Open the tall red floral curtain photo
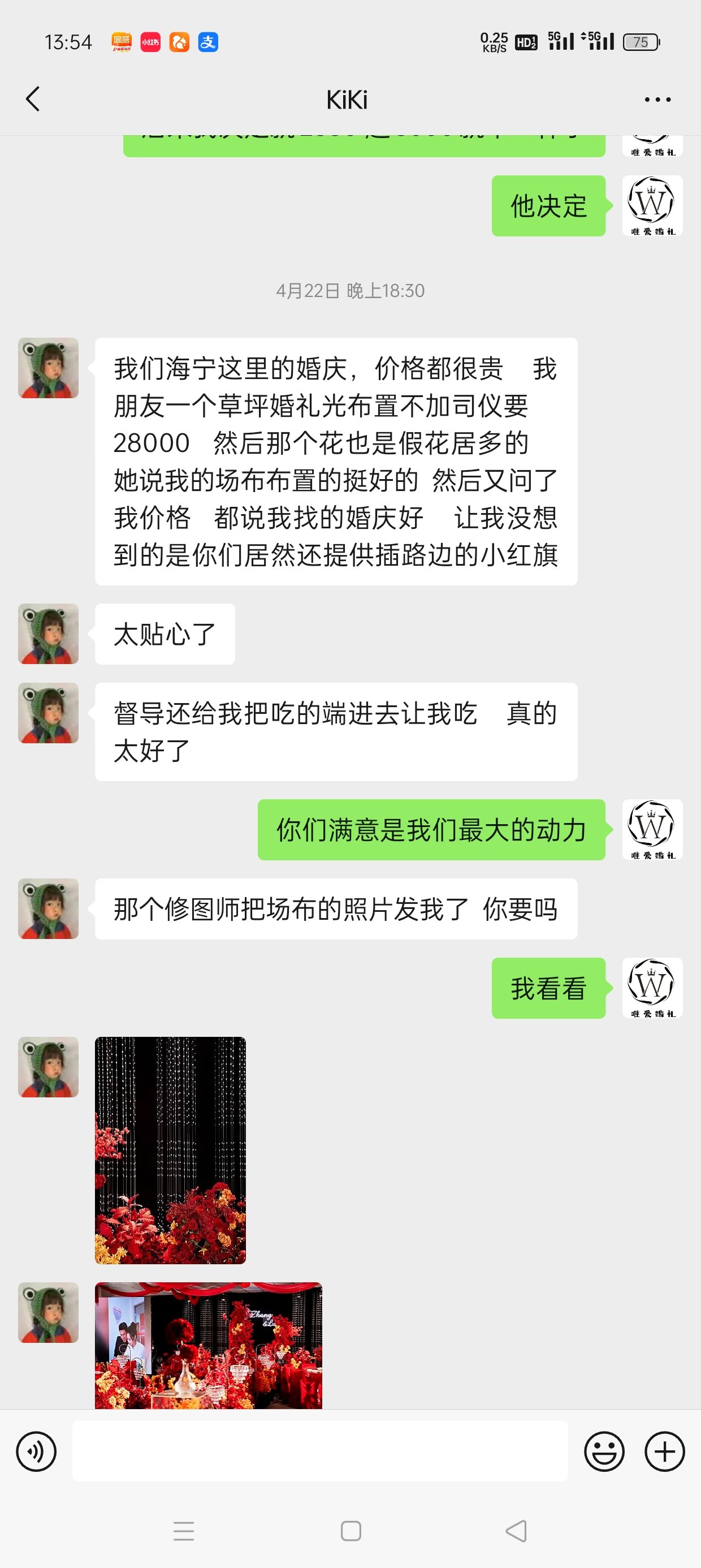701x1568 pixels. tap(170, 1150)
